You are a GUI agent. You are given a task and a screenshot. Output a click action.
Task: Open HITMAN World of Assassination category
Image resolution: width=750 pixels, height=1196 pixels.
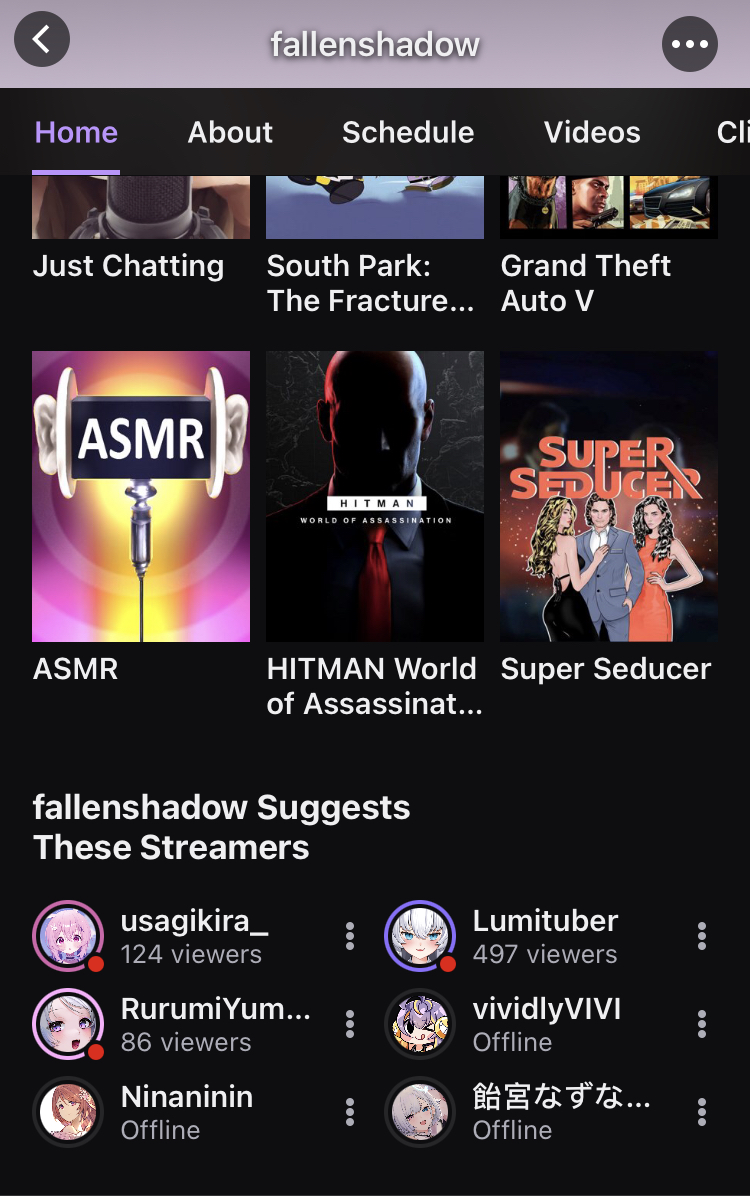coord(375,496)
